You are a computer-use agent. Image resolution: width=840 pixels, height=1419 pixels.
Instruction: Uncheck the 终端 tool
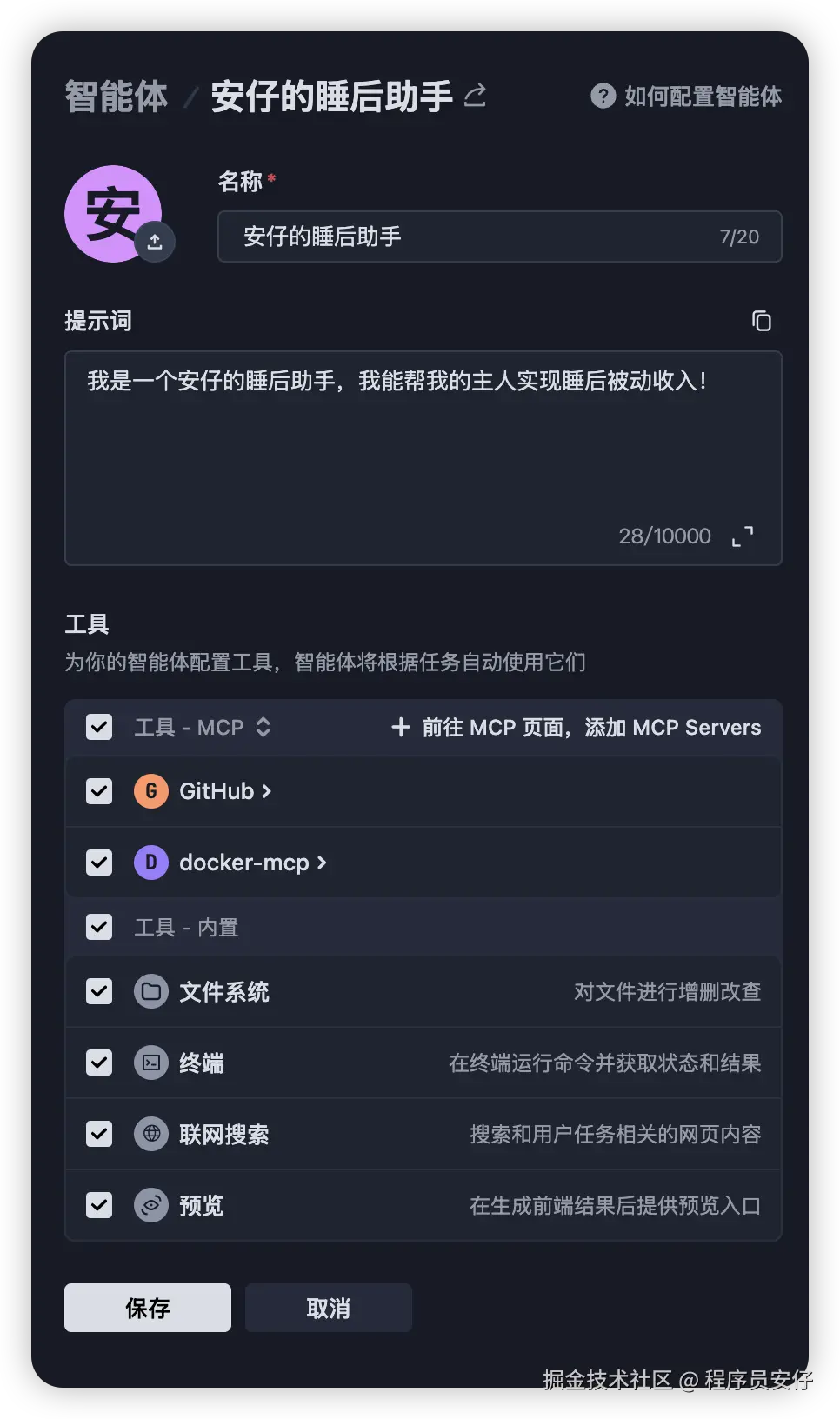(99, 1063)
